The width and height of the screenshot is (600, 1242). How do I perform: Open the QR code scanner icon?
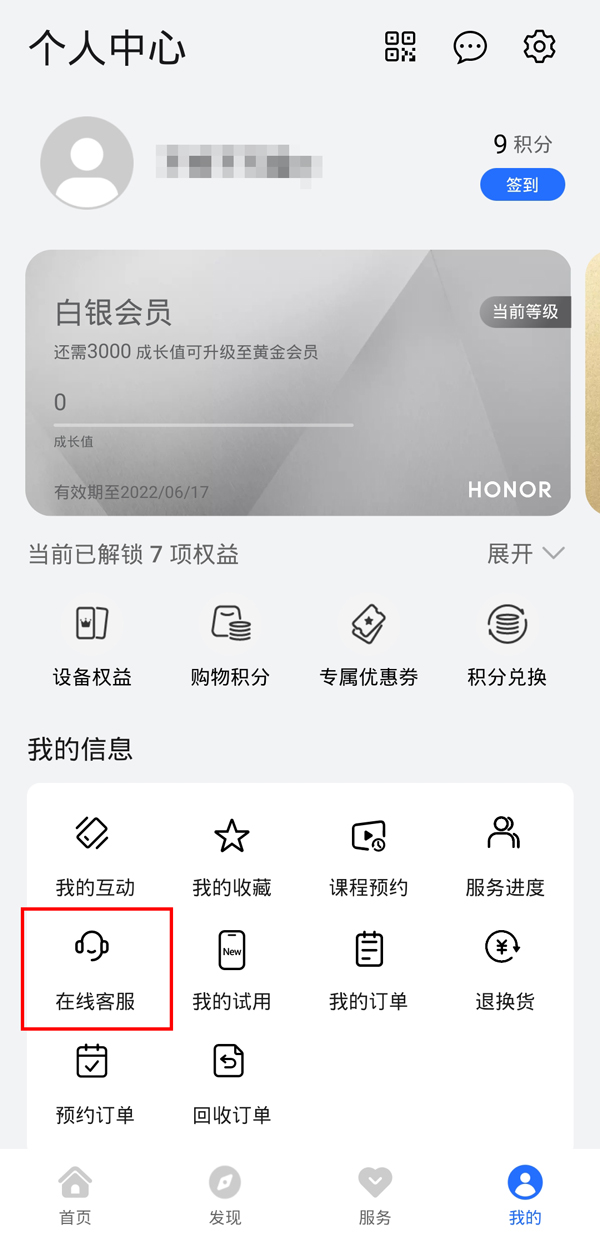point(400,46)
